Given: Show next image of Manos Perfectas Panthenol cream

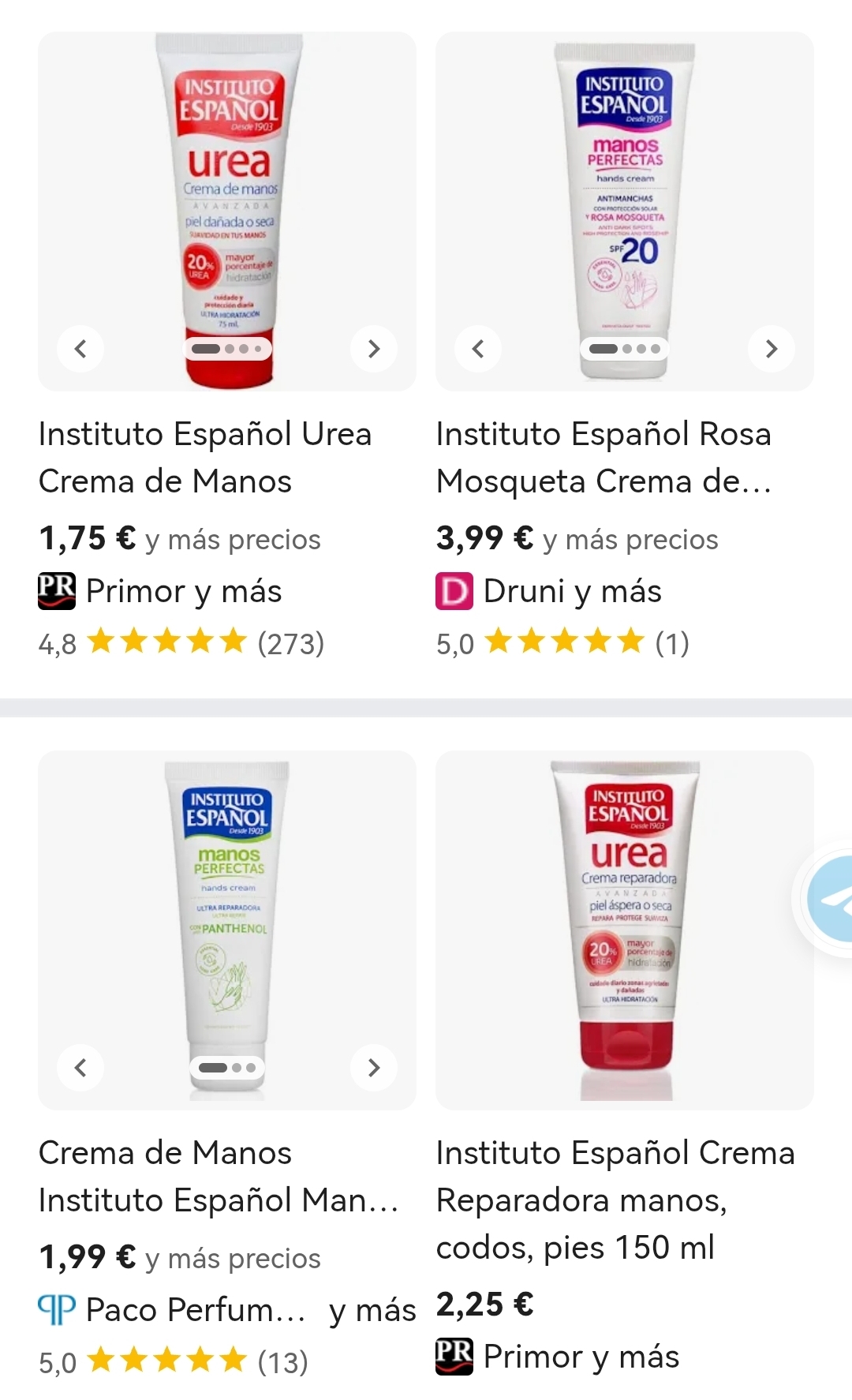Looking at the screenshot, I should click(374, 1067).
